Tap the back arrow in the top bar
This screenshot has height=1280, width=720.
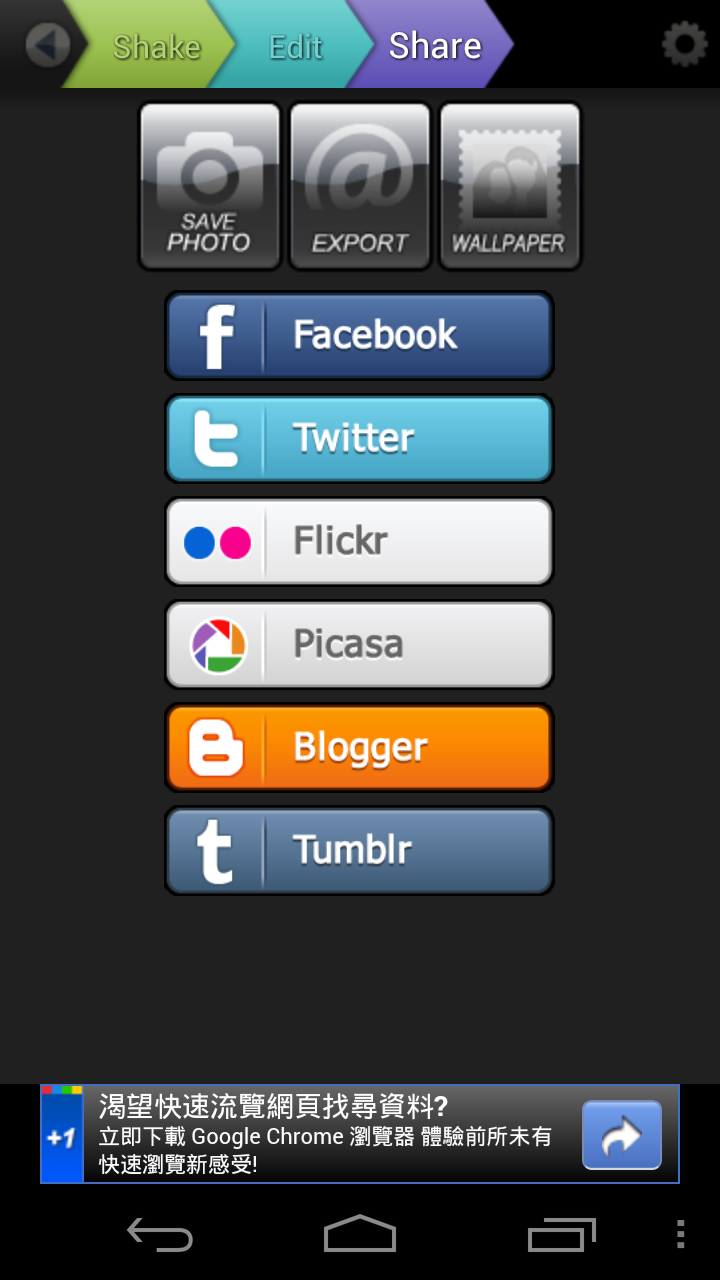47,45
